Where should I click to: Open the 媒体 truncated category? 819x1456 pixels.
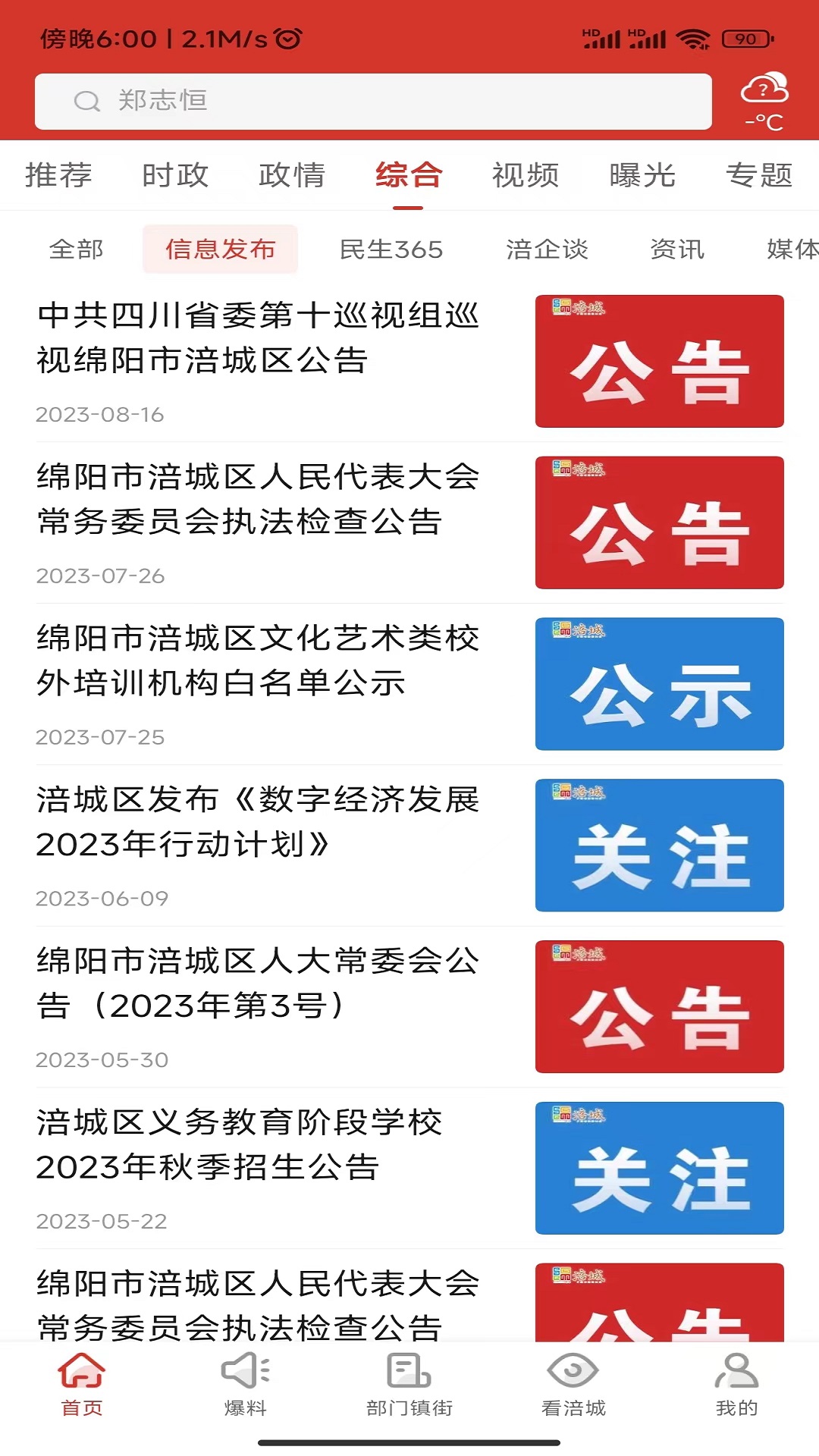click(x=791, y=250)
